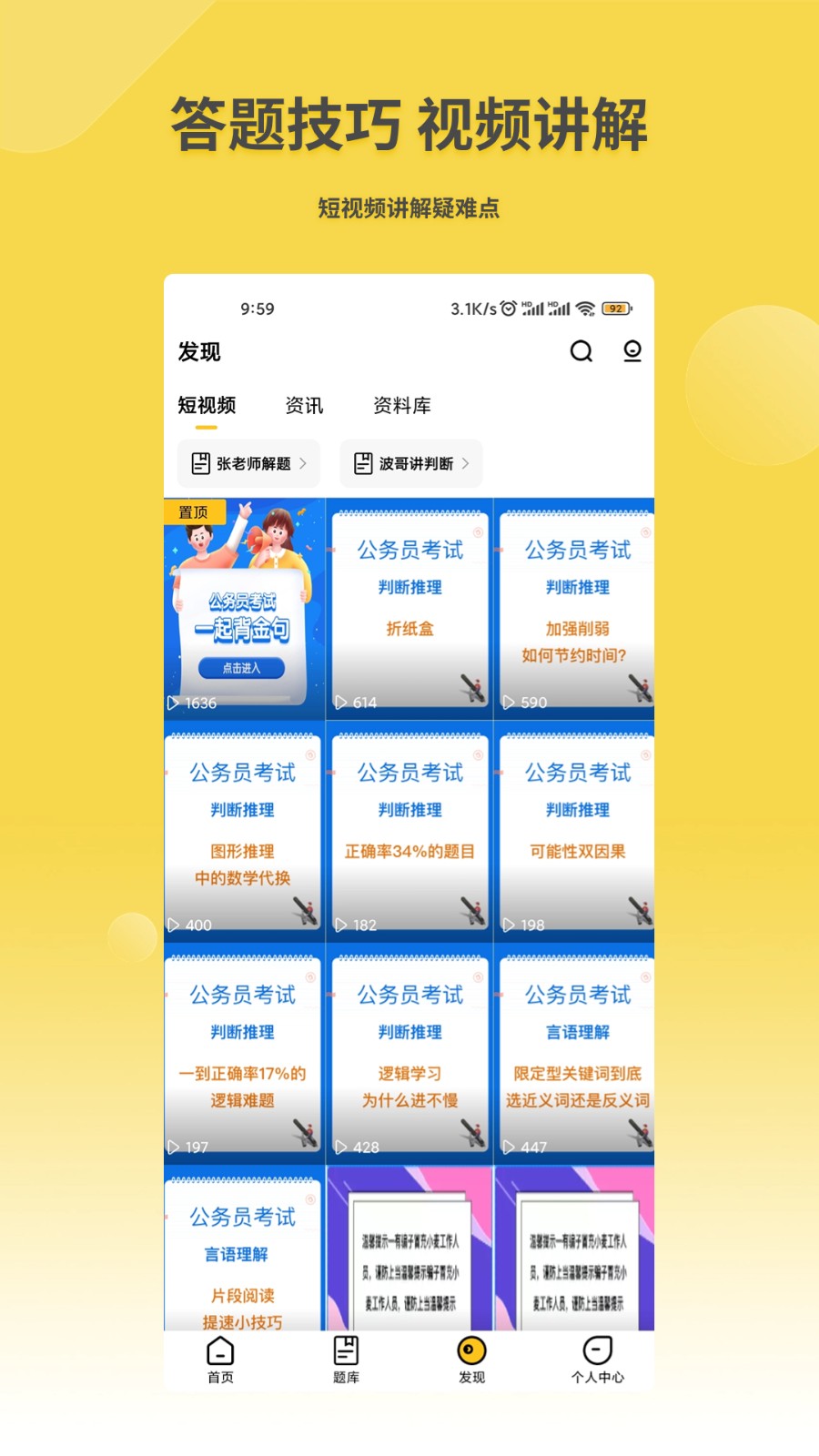Tap the 张老师解题 notebook icon
This screenshot has height=1456, width=819.
coord(201,463)
